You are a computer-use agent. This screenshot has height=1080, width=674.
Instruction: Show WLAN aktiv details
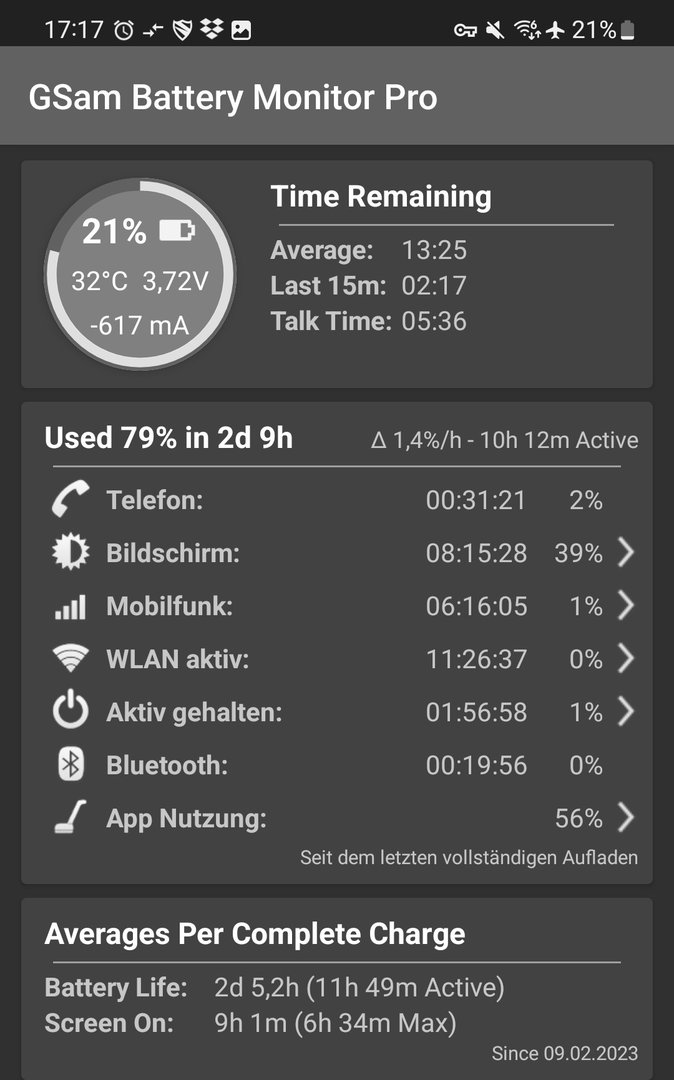(x=336, y=659)
